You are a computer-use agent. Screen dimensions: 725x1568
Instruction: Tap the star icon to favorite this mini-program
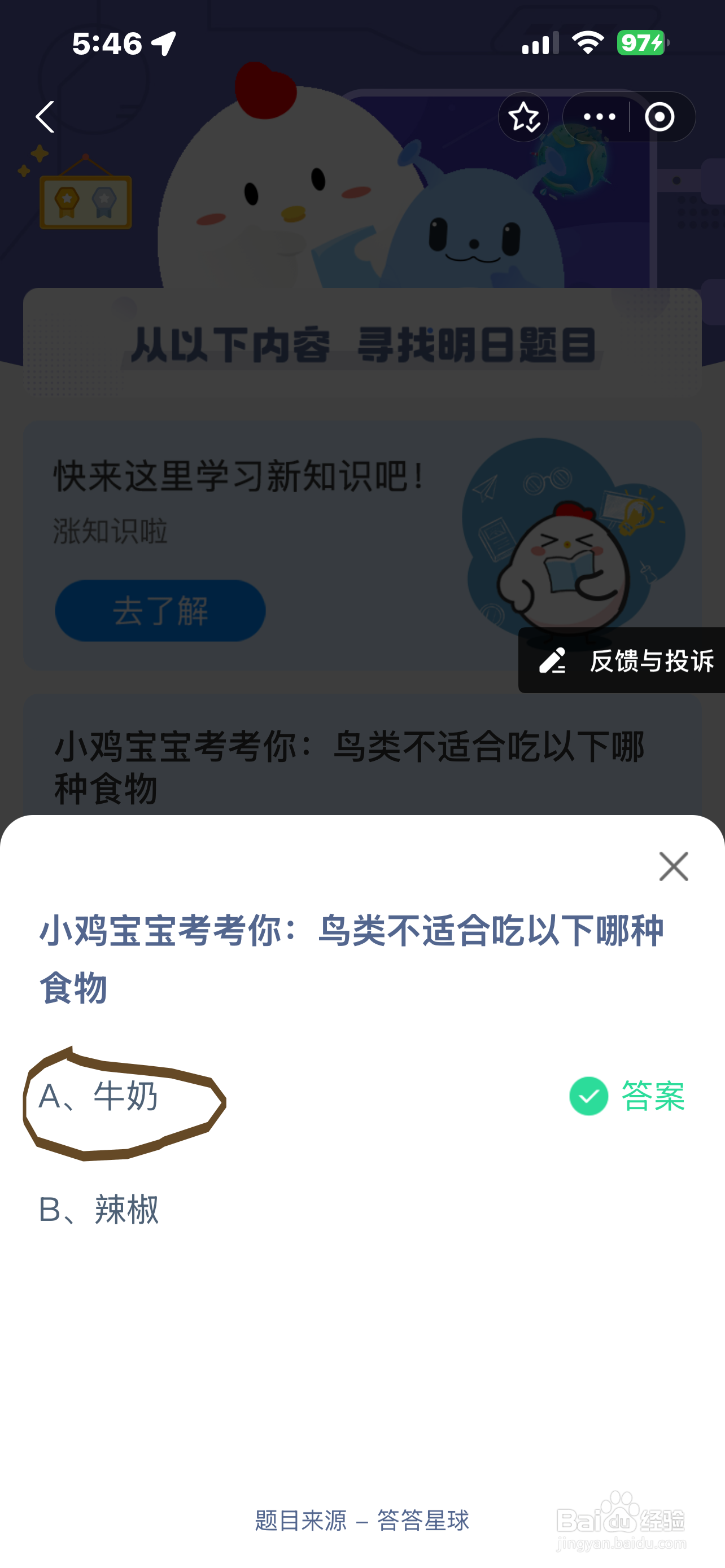523,117
